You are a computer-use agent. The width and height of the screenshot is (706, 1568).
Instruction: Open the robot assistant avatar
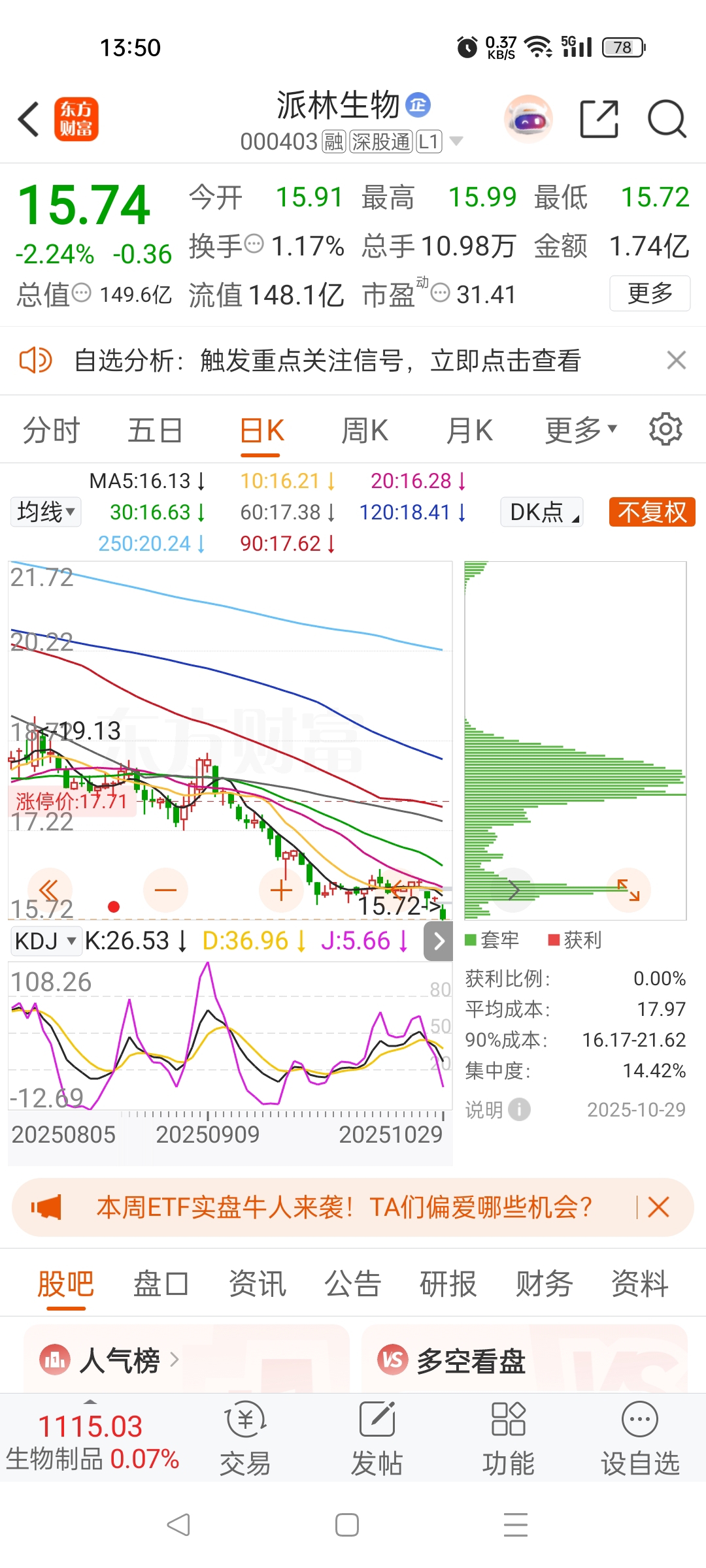528,120
